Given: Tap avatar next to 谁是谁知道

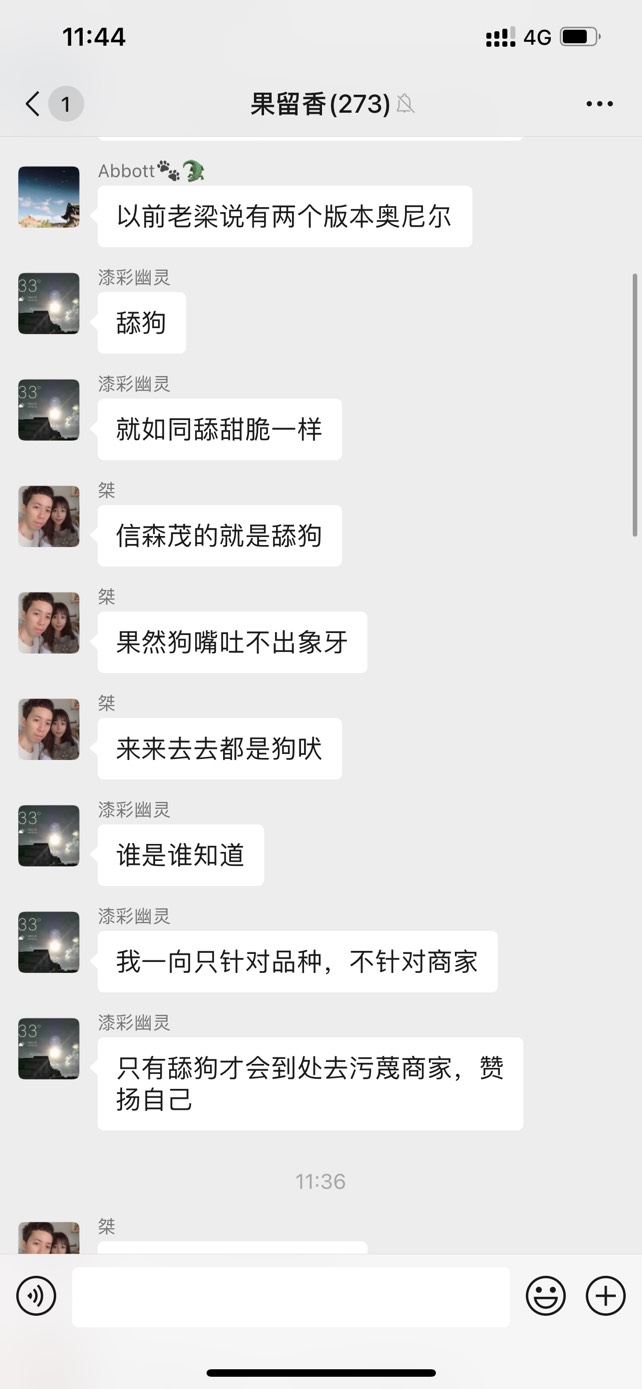Looking at the screenshot, I should coord(49,836).
